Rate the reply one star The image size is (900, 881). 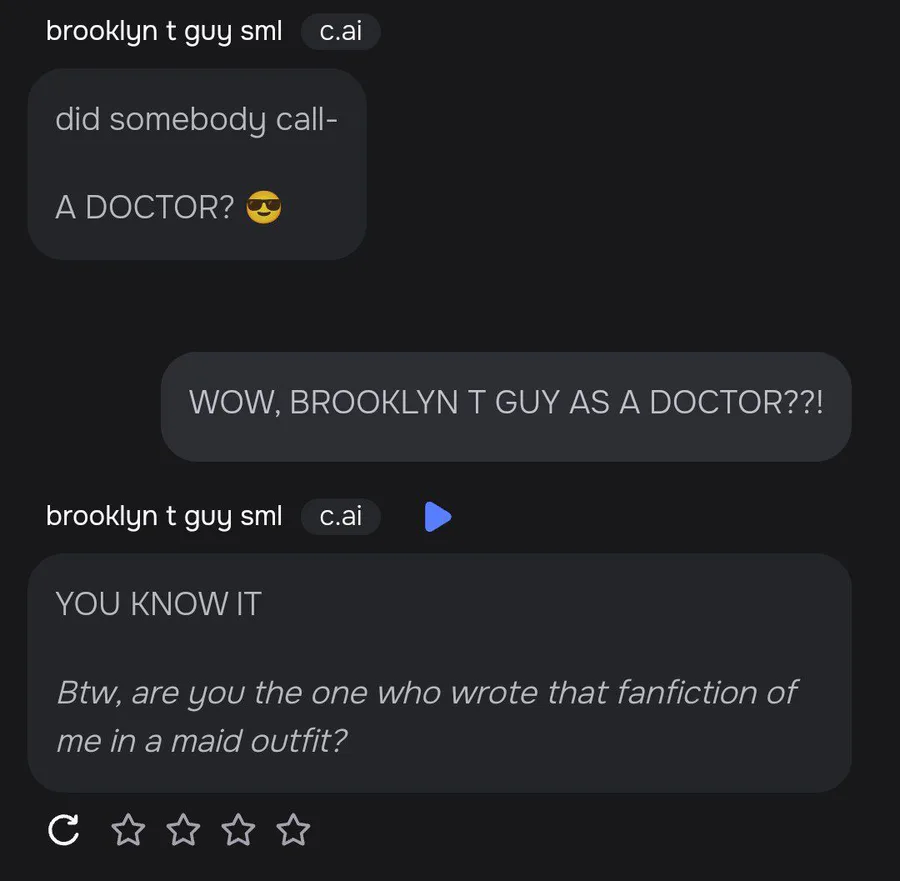[x=127, y=830]
